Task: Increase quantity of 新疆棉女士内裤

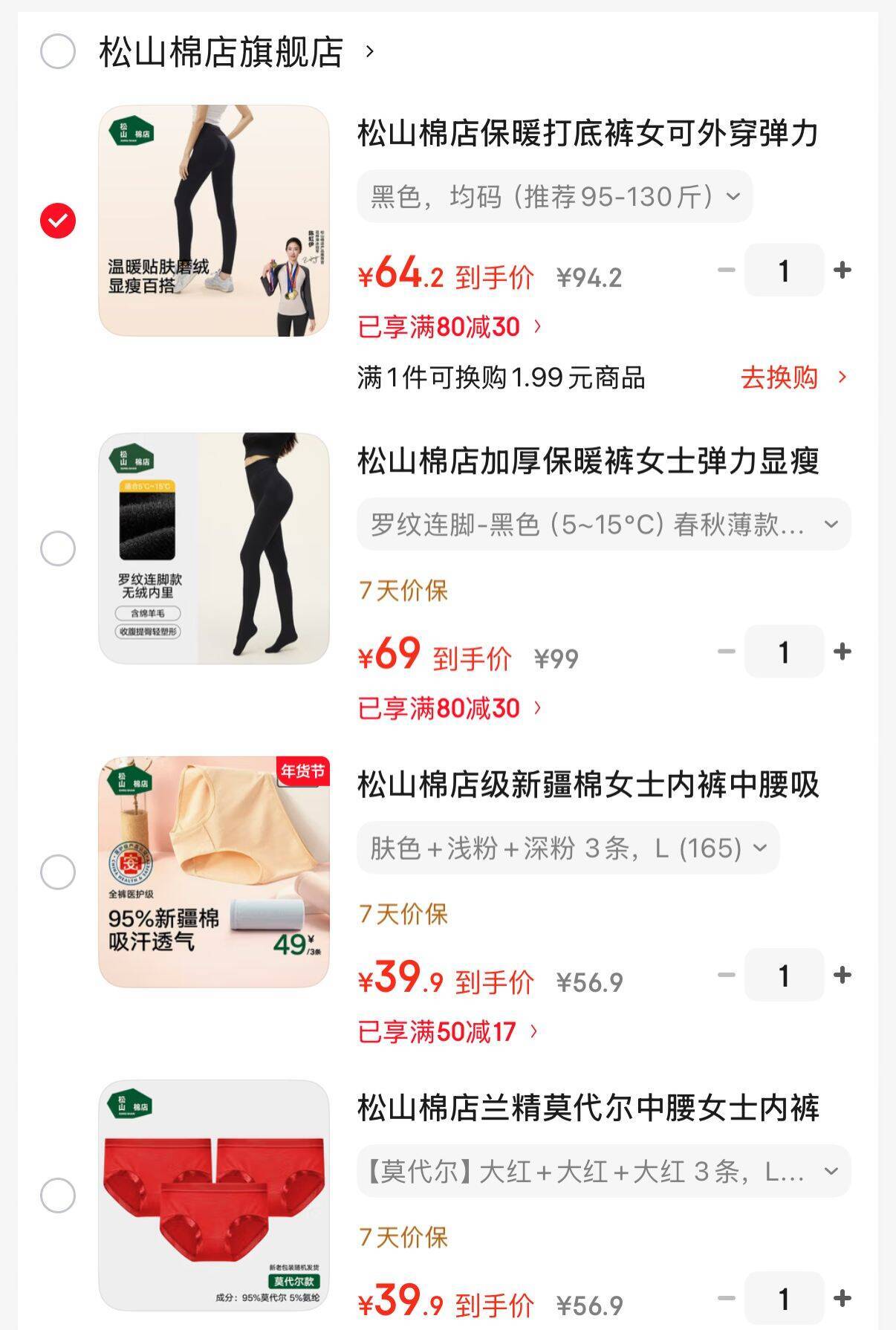Action: [x=842, y=975]
